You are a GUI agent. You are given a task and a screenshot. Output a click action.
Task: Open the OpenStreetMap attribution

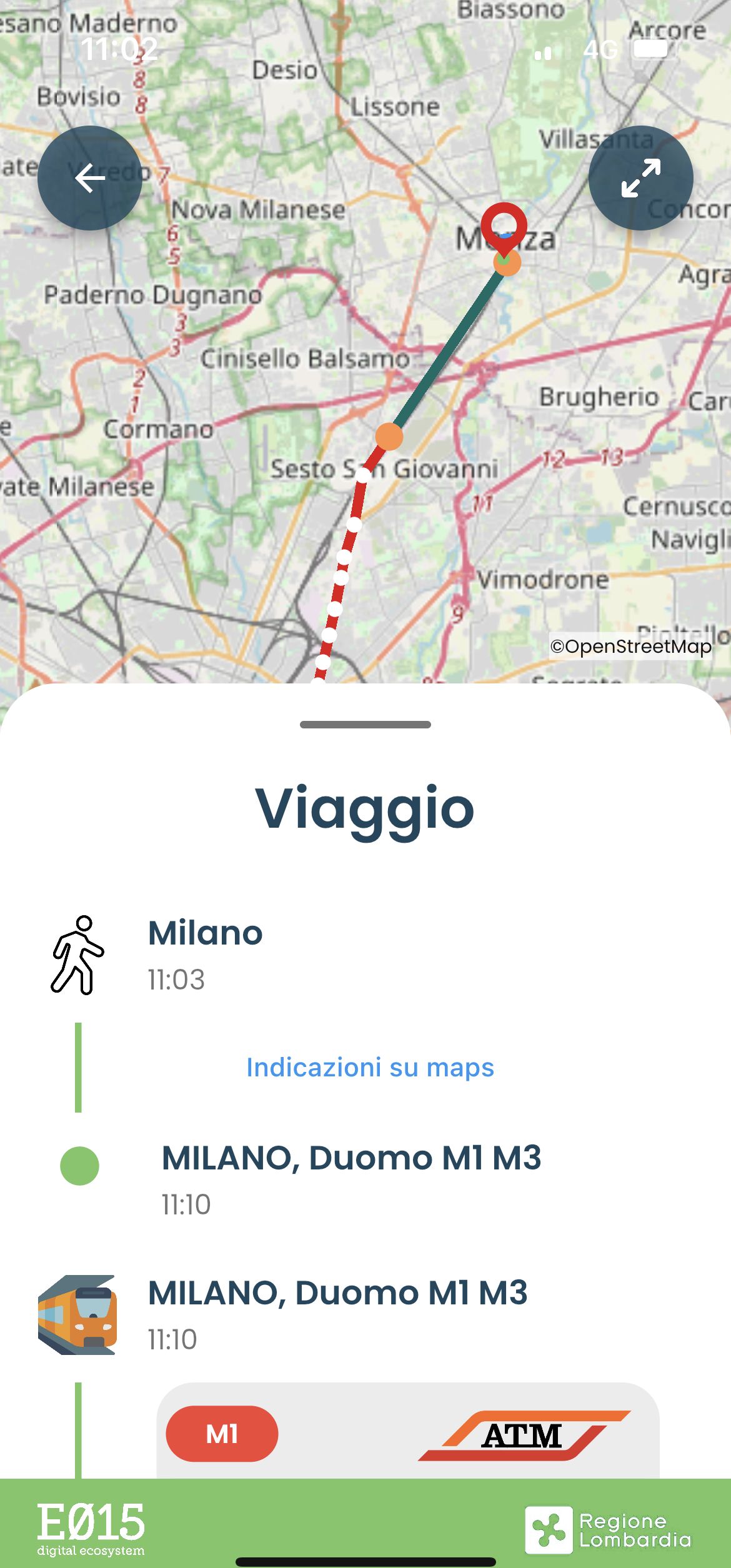point(630,646)
